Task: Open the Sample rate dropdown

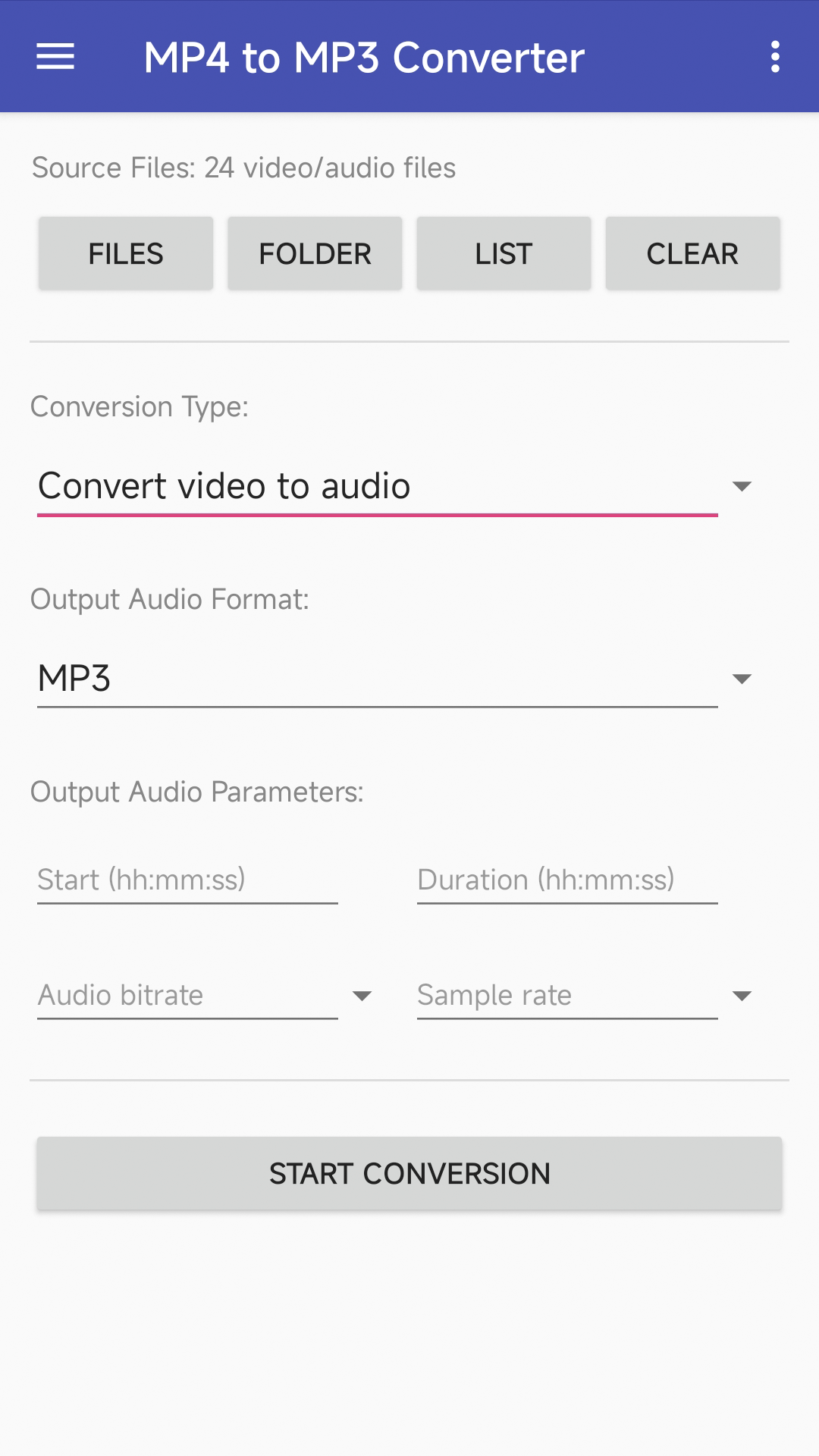Action: click(585, 995)
